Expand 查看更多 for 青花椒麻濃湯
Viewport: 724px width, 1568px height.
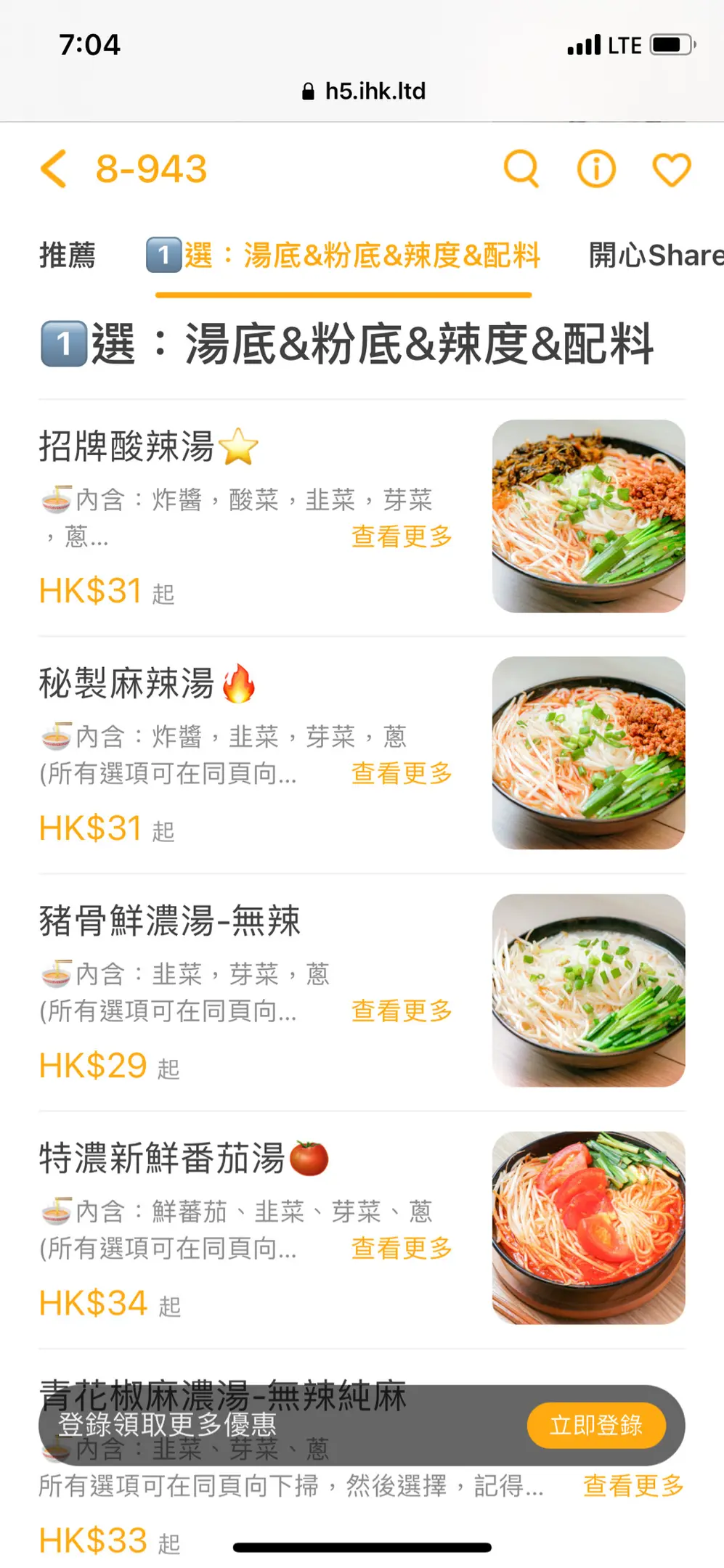pos(633,1486)
